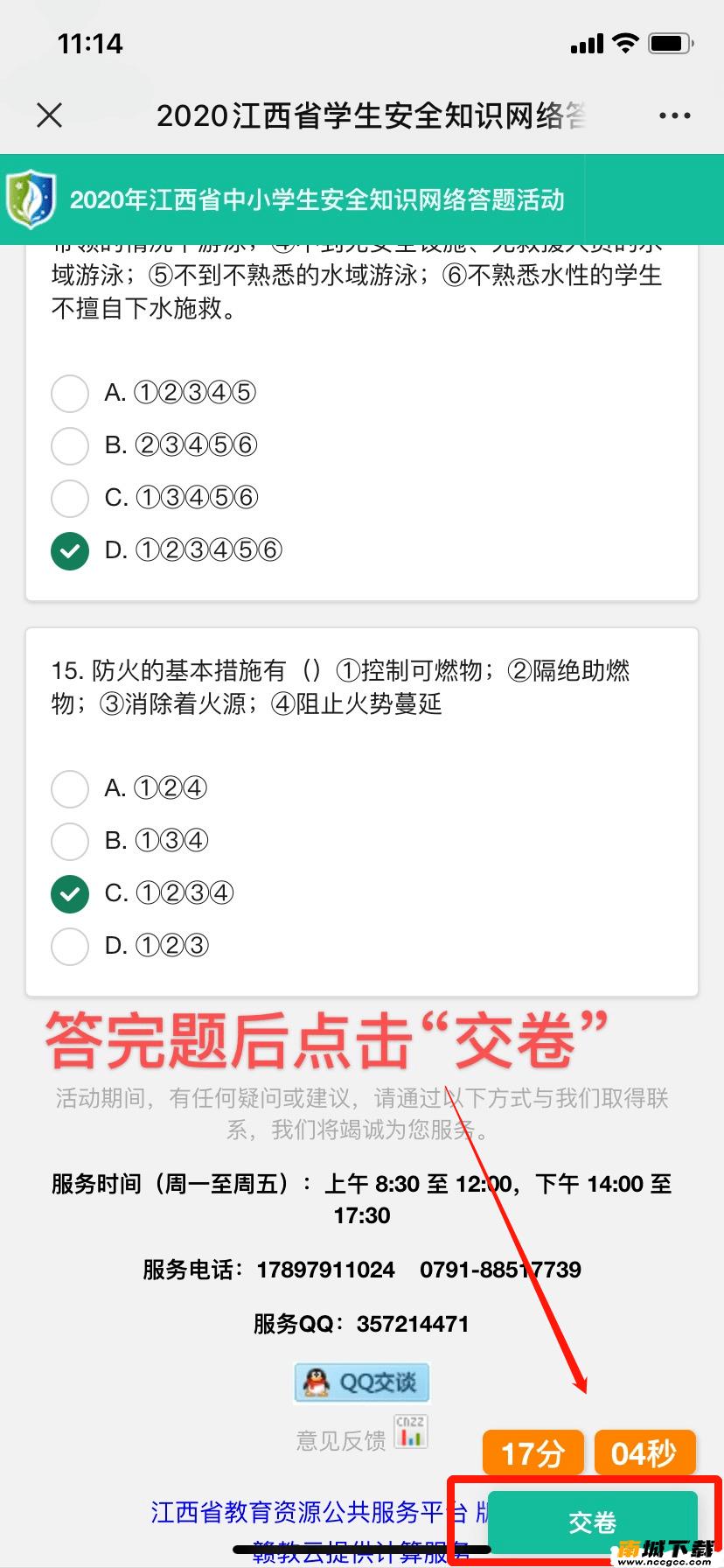Open the 意见反馈 feedback link
The height and width of the screenshot is (1568, 724).
(341, 1440)
